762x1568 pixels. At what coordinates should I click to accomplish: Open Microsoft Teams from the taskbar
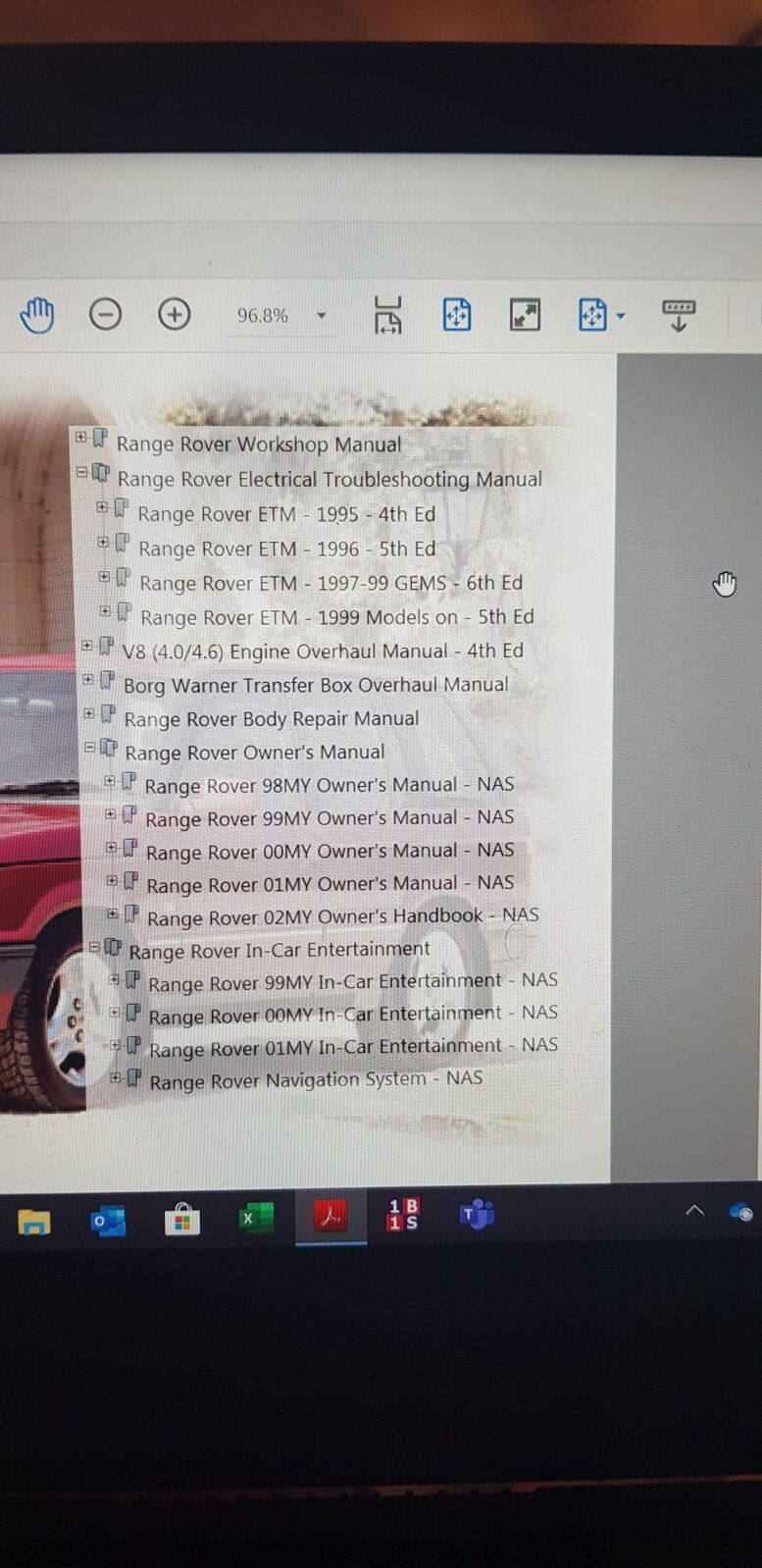(477, 1216)
